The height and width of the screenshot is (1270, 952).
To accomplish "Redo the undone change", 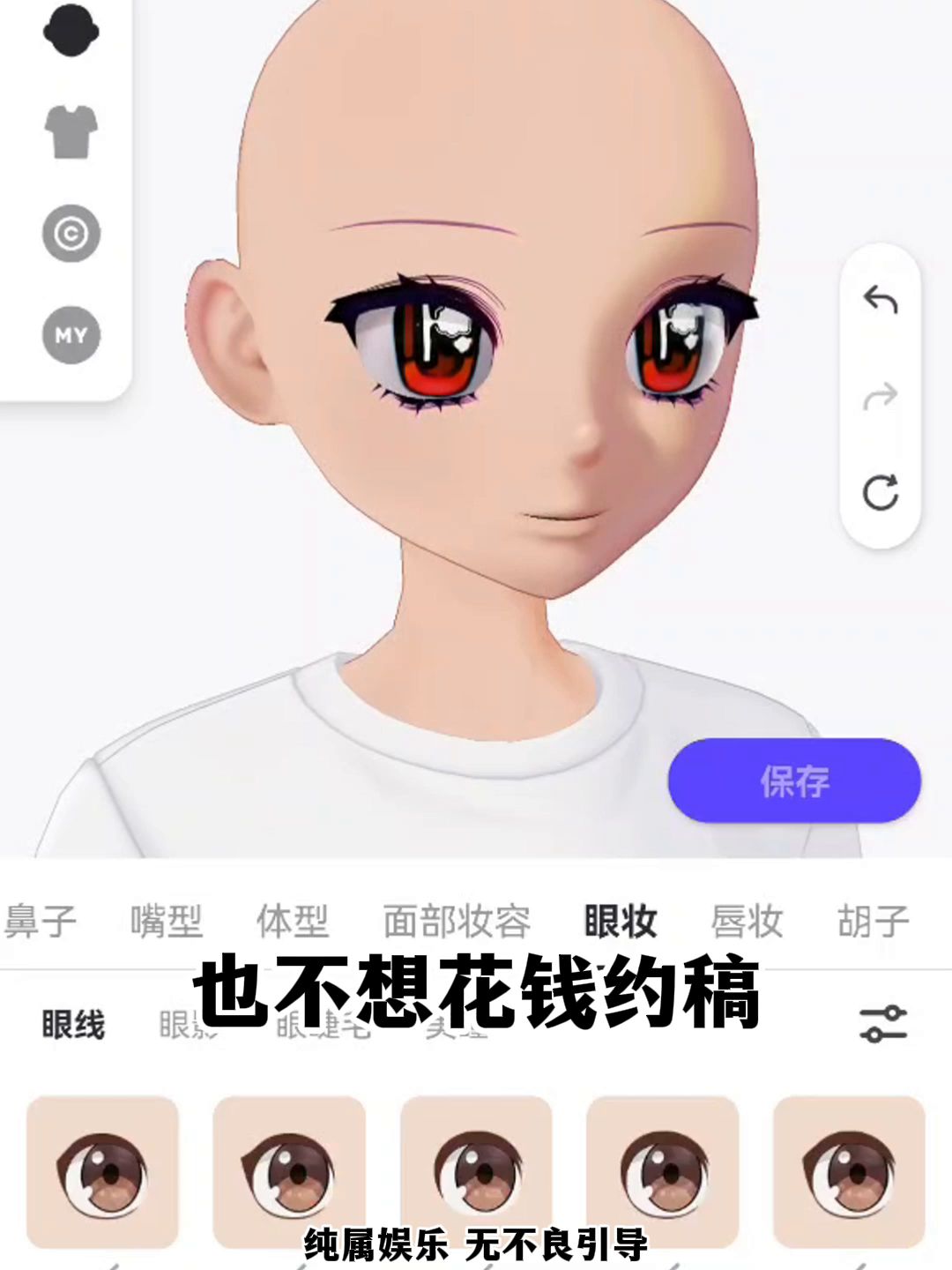I will point(880,398).
